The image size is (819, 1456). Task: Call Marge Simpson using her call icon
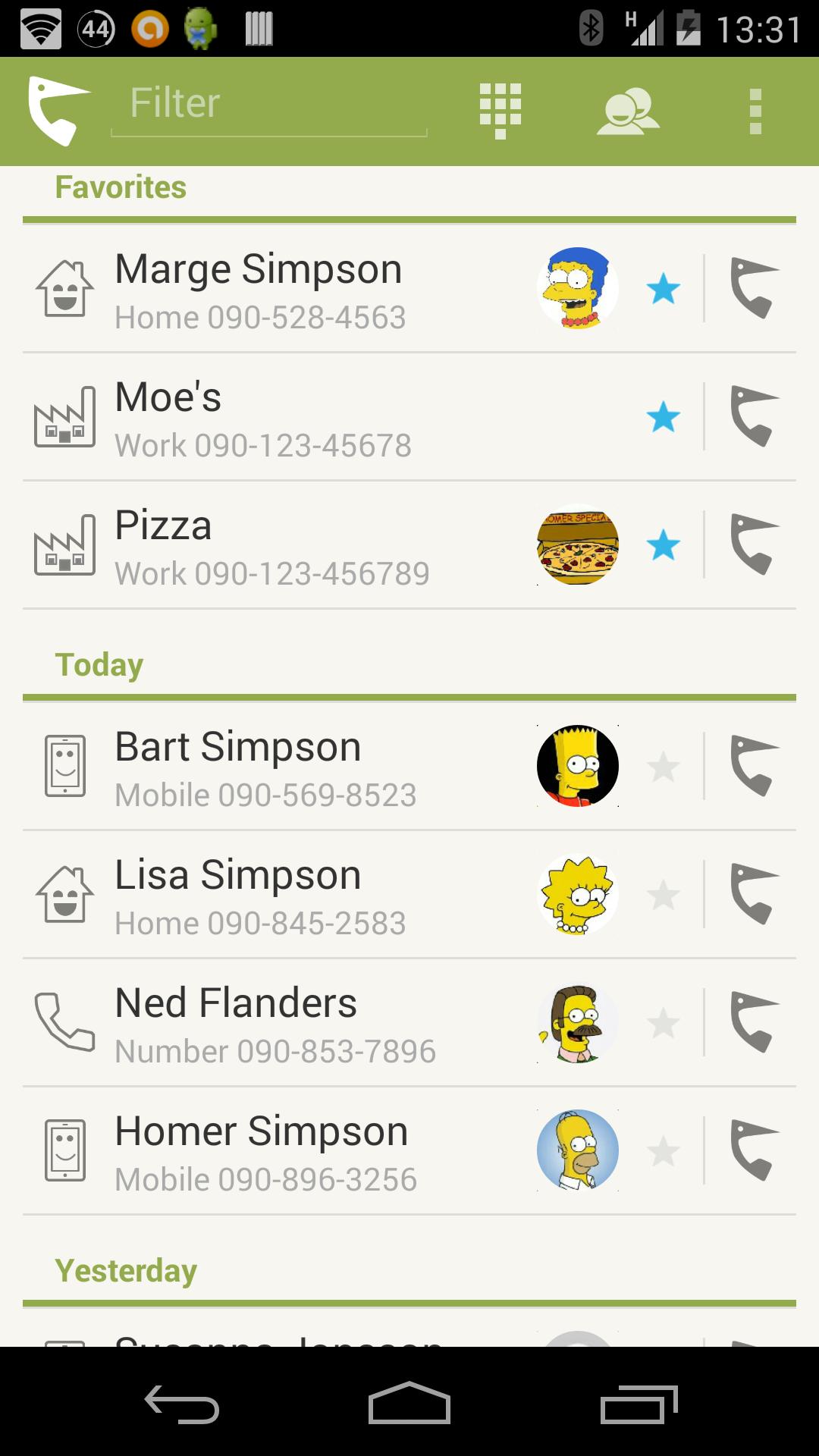pyautogui.click(x=754, y=289)
